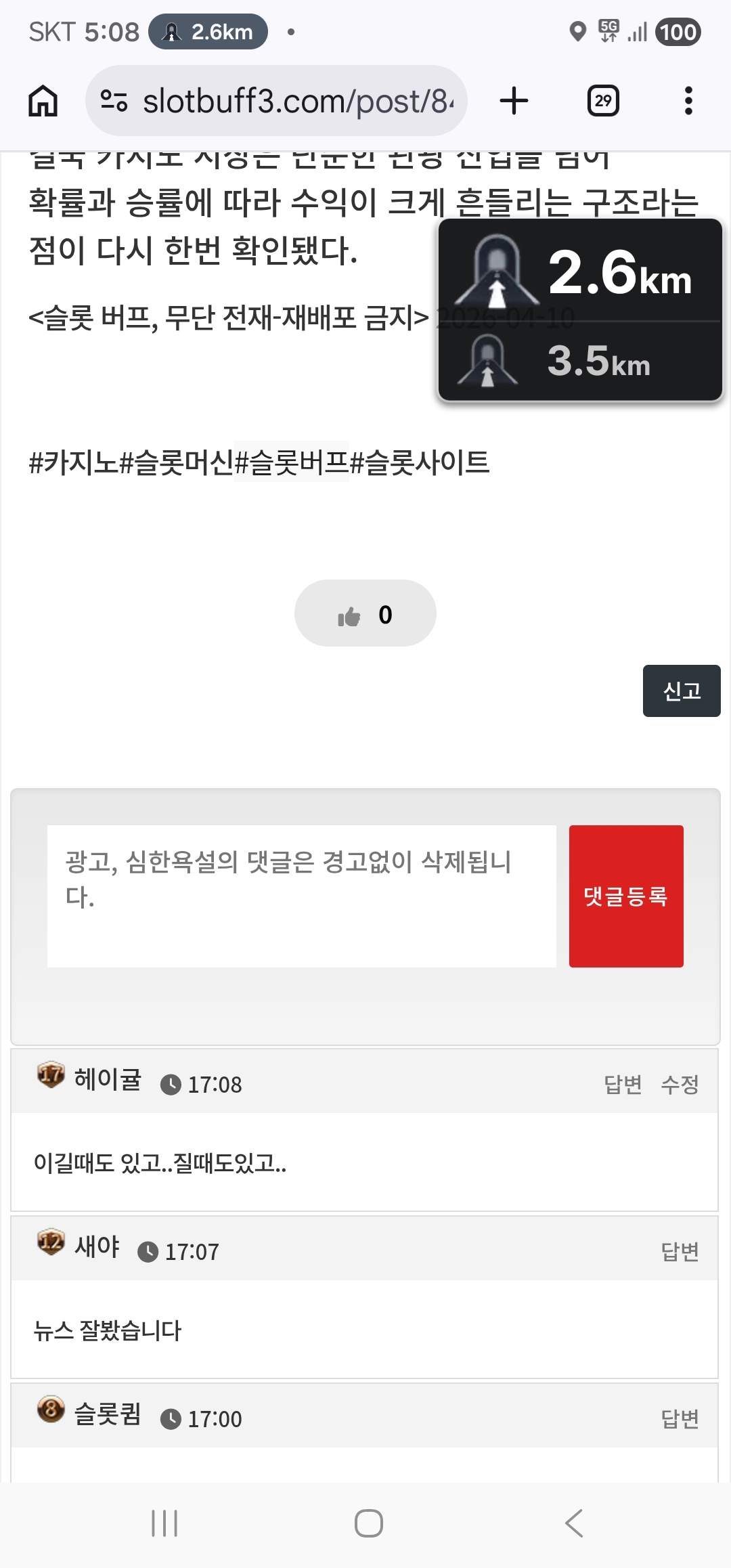This screenshot has width=731, height=1568.
Task: Open the browser overflow menu
Action: 688,101
